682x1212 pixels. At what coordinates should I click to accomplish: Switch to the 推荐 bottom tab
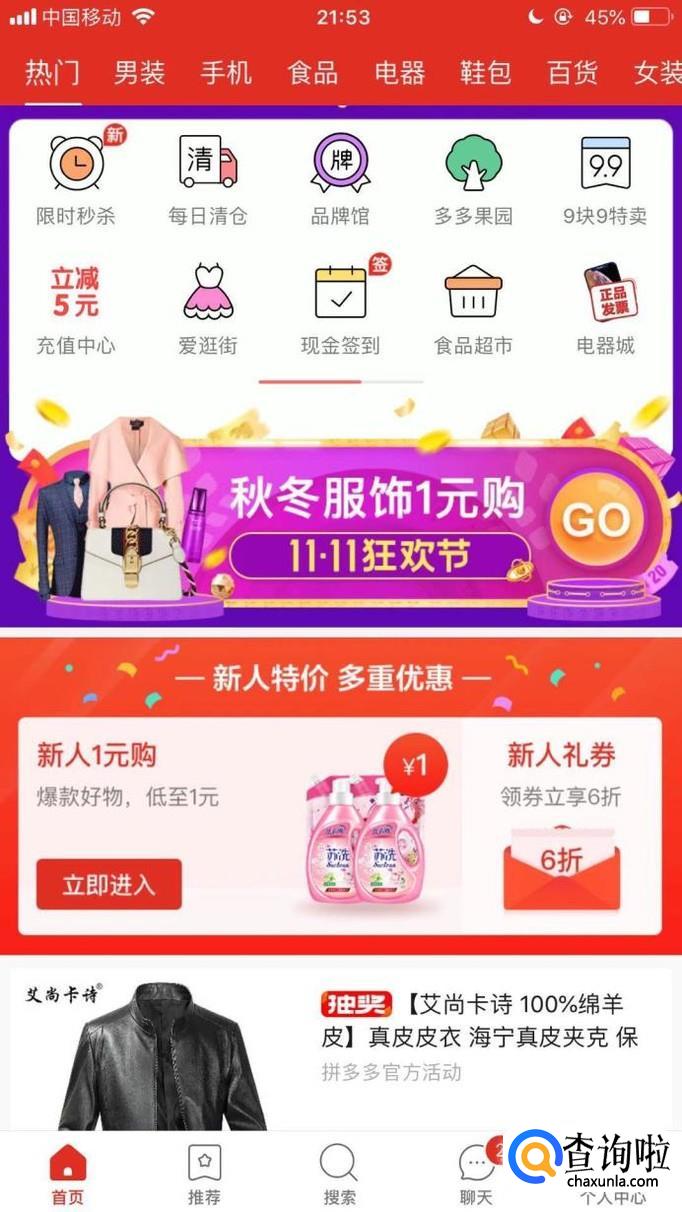[x=204, y=1174]
